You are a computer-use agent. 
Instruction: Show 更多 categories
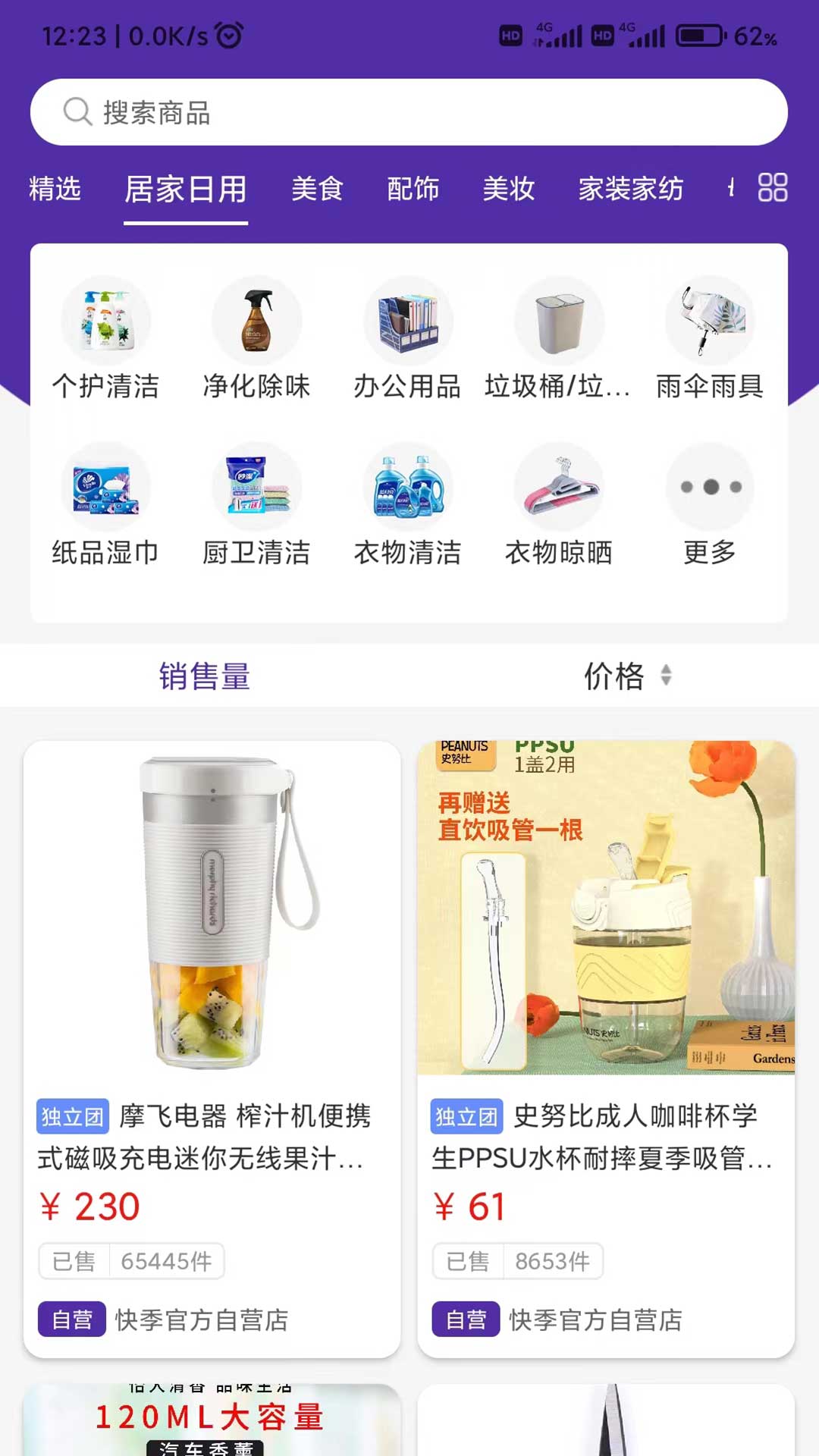[x=709, y=505]
